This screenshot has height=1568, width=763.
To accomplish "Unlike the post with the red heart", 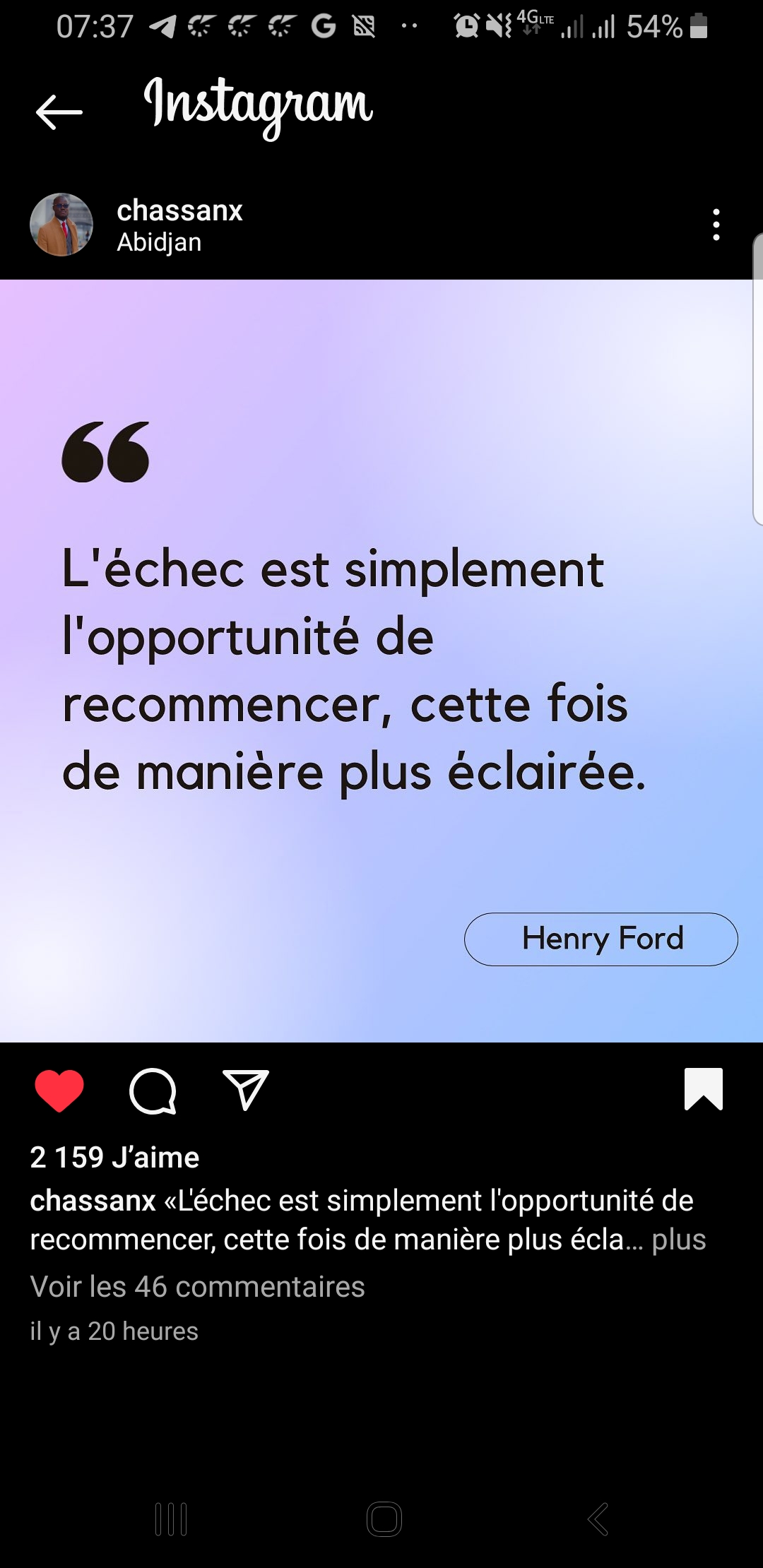I will [59, 1091].
